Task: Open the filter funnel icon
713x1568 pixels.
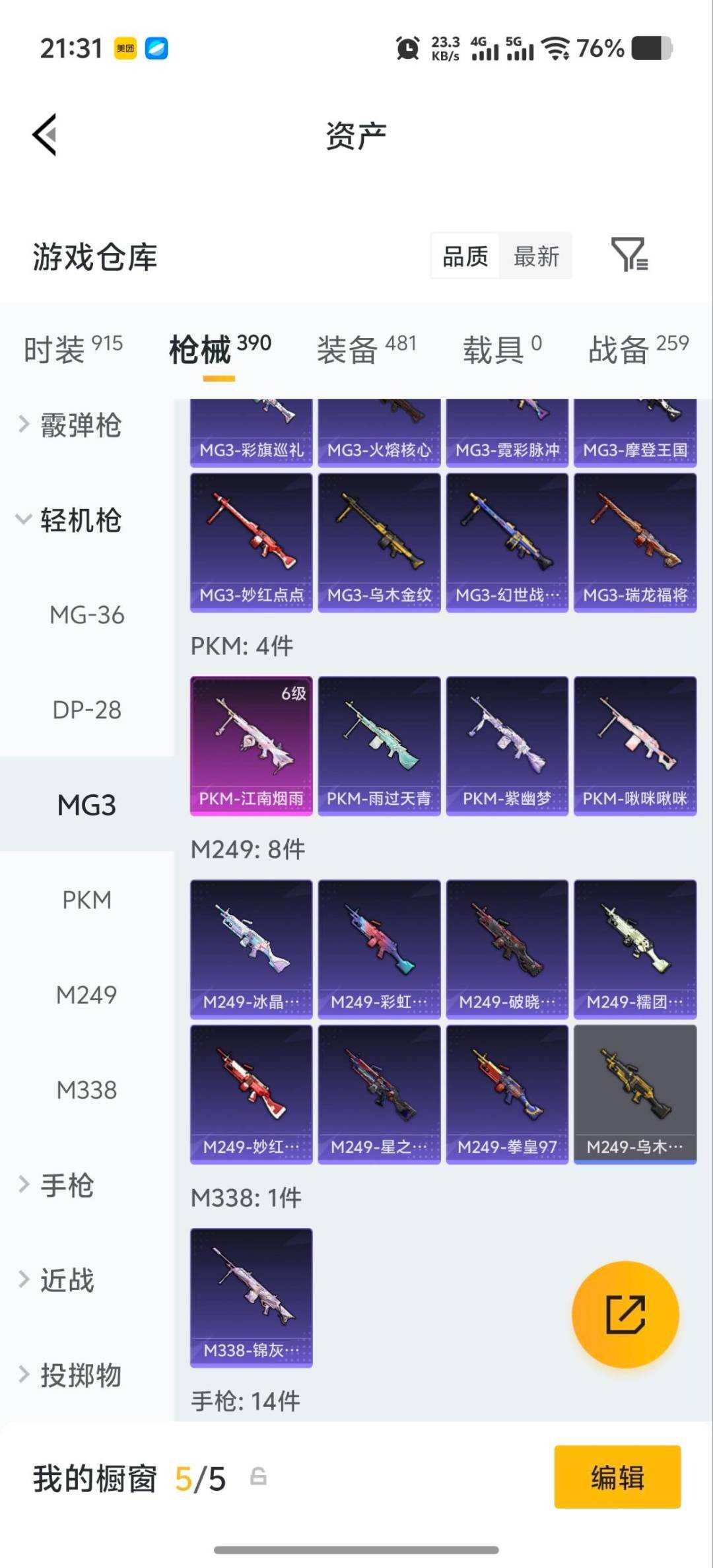Action: [x=629, y=255]
